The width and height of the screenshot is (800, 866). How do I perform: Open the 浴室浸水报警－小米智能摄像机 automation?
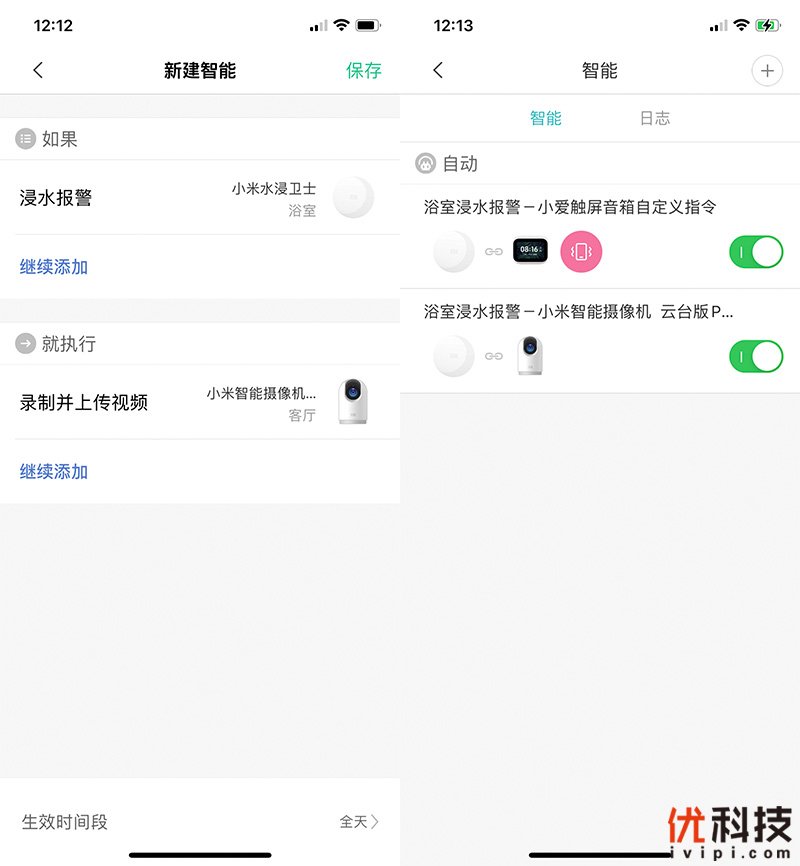tap(578, 312)
